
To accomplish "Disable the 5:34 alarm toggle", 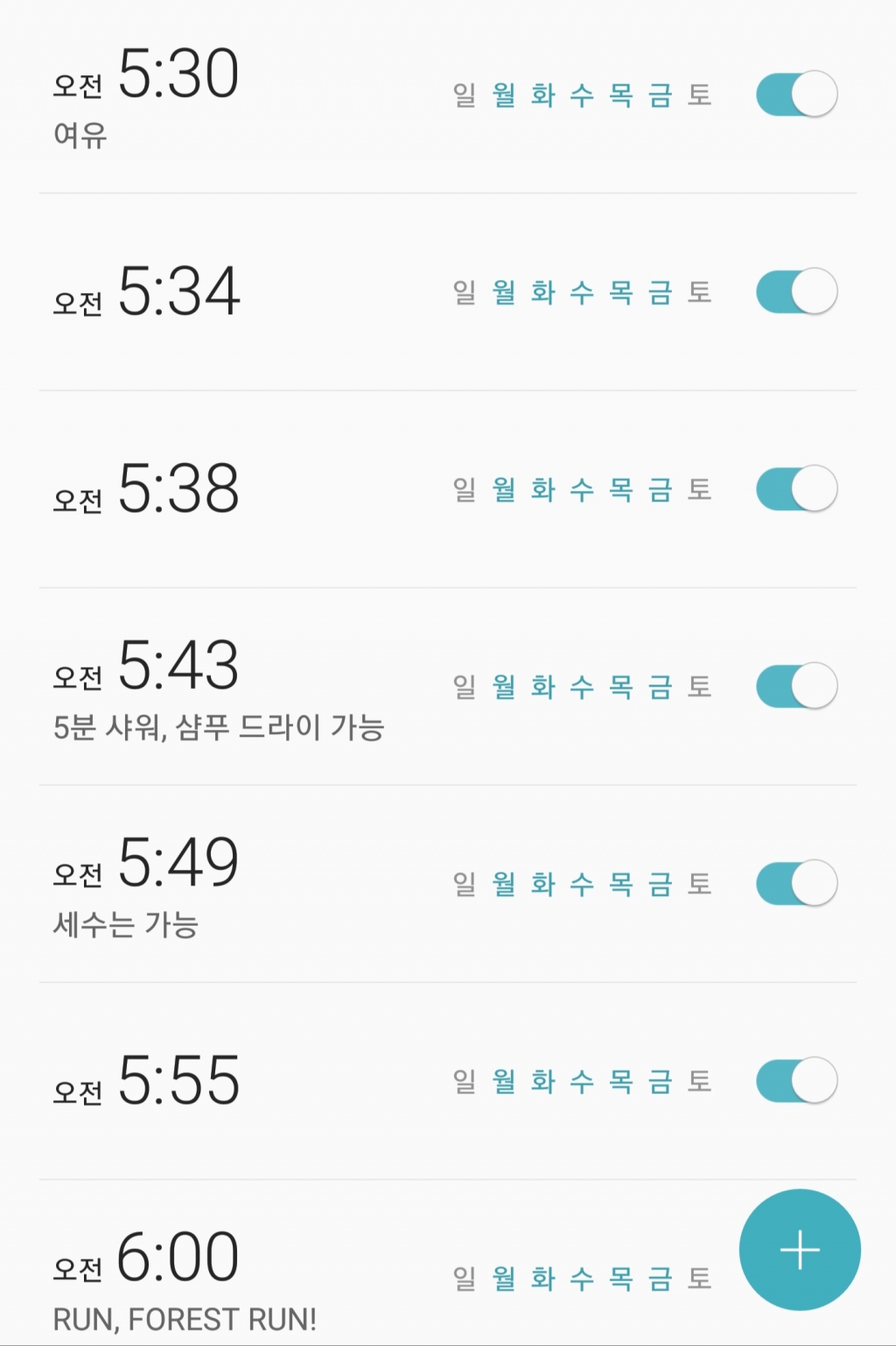I will 796,291.
